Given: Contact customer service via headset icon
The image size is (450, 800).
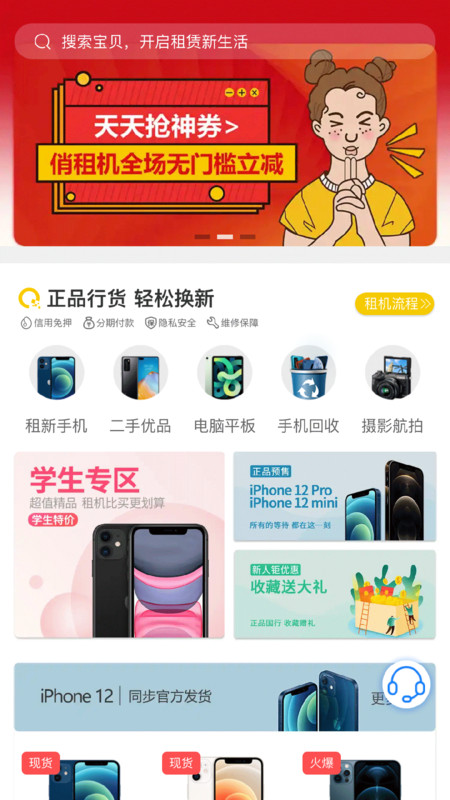Looking at the screenshot, I should tap(406, 685).
